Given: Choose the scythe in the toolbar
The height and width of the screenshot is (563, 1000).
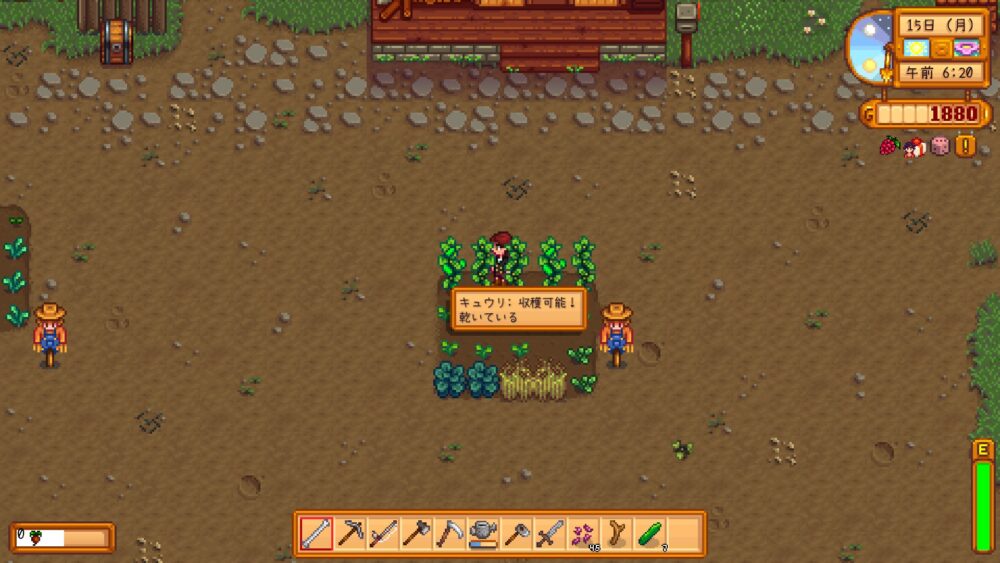Looking at the screenshot, I should [x=449, y=533].
